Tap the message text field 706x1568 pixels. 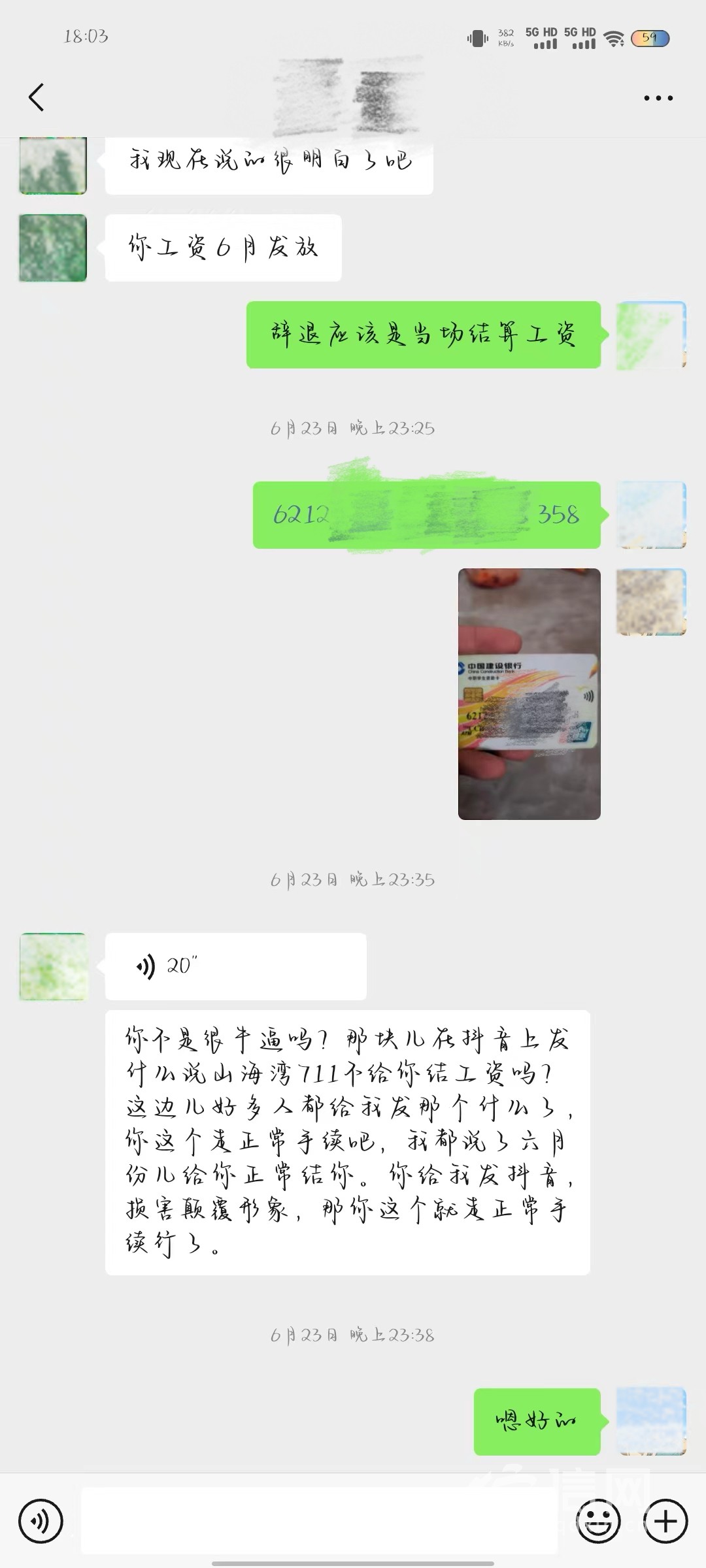pos(319,1520)
